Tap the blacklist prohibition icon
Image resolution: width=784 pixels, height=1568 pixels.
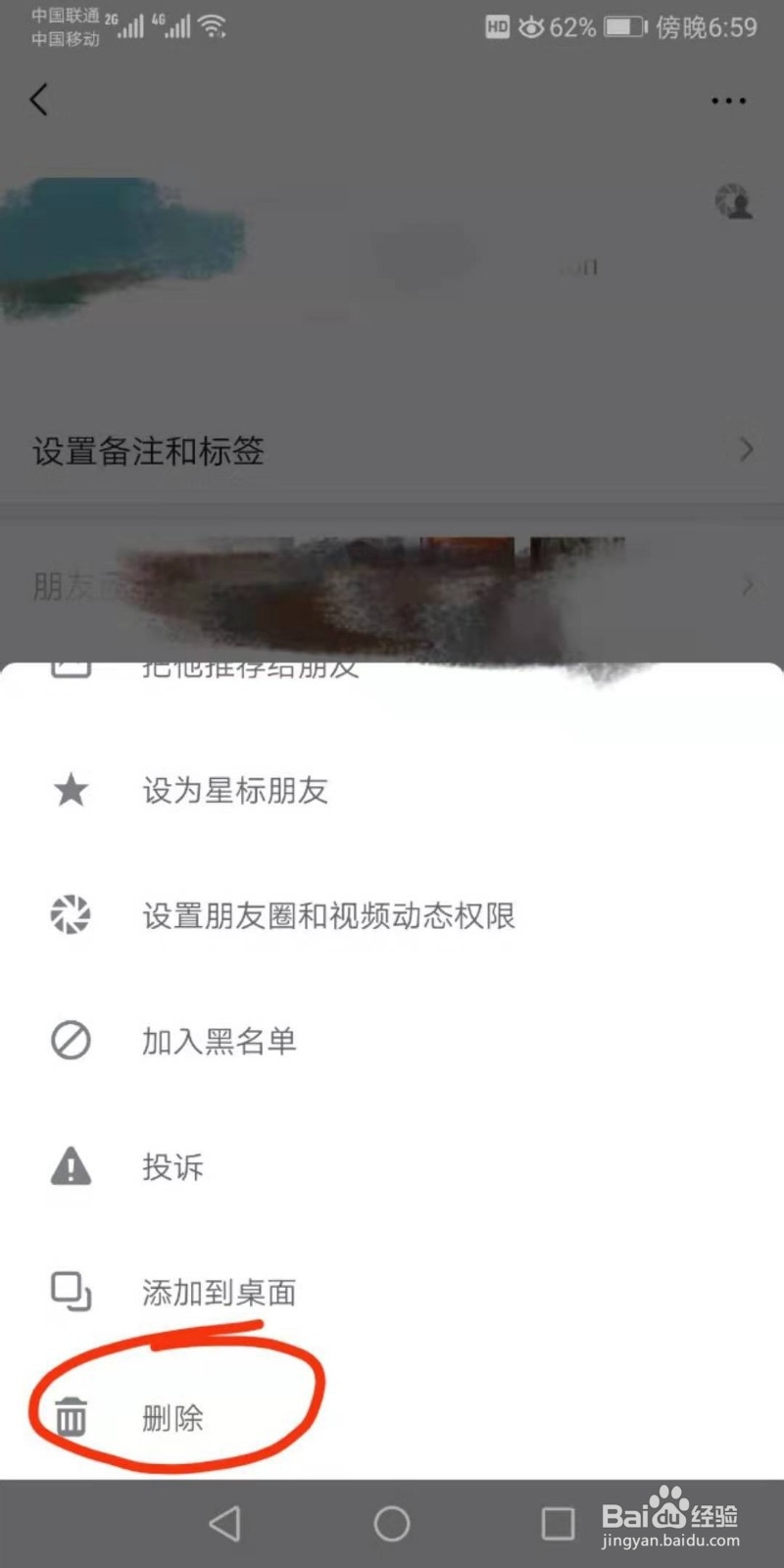[x=69, y=1041]
